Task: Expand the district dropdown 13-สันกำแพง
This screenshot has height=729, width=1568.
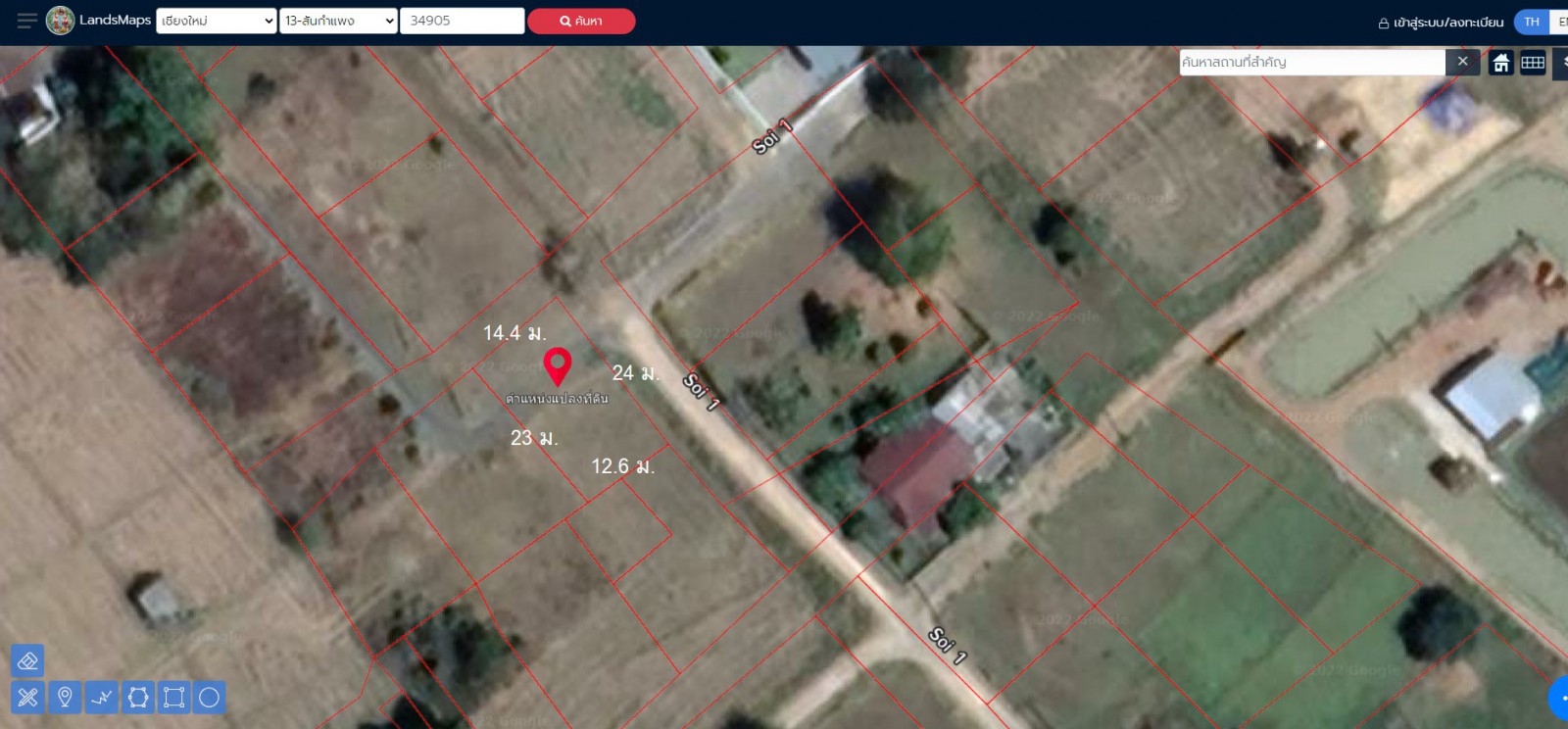Action: coord(338,21)
